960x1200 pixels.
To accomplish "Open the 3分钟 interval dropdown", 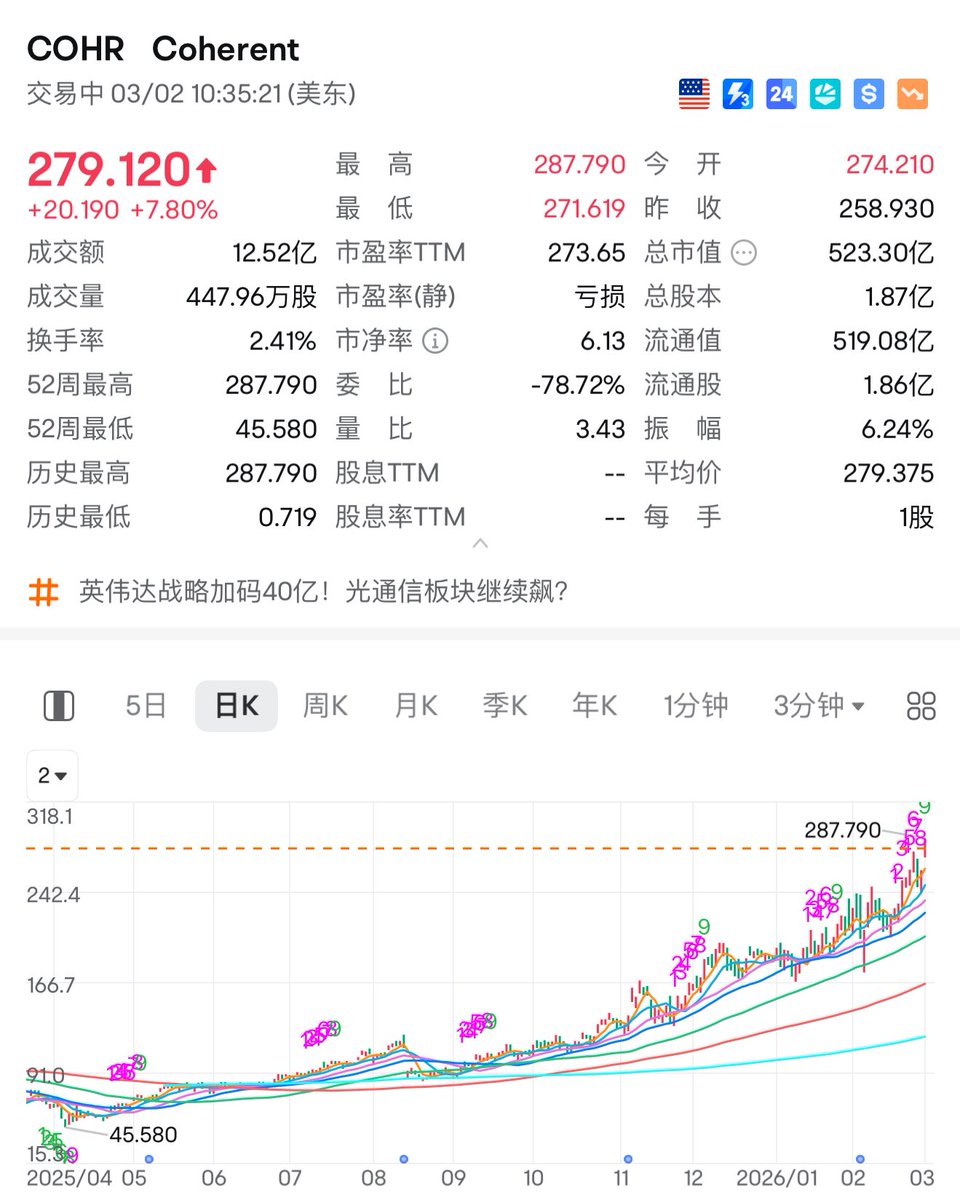I will click(818, 706).
